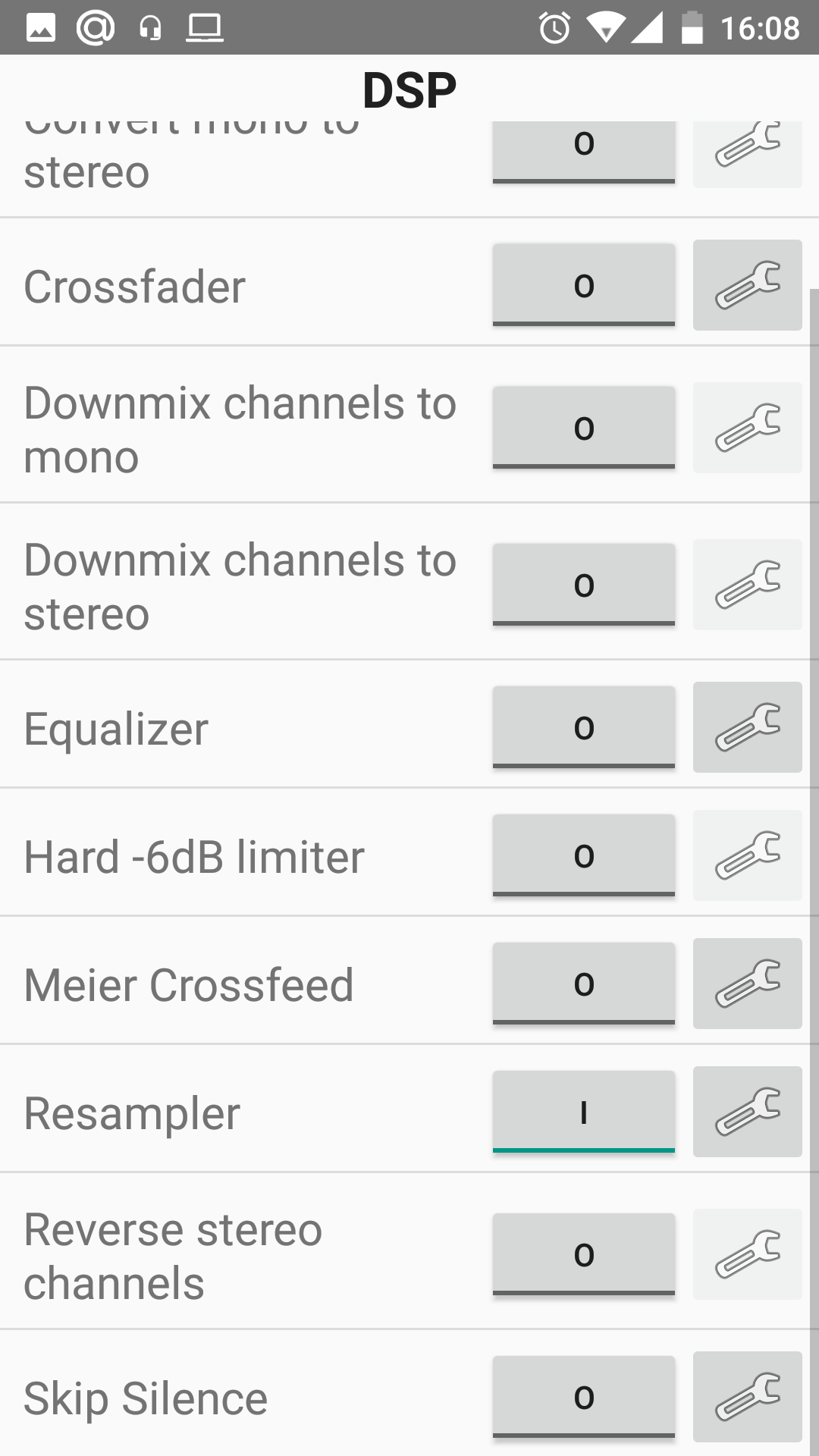Enable Reverse stereo channels
This screenshot has width=819, height=1456.
coord(584,1254)
